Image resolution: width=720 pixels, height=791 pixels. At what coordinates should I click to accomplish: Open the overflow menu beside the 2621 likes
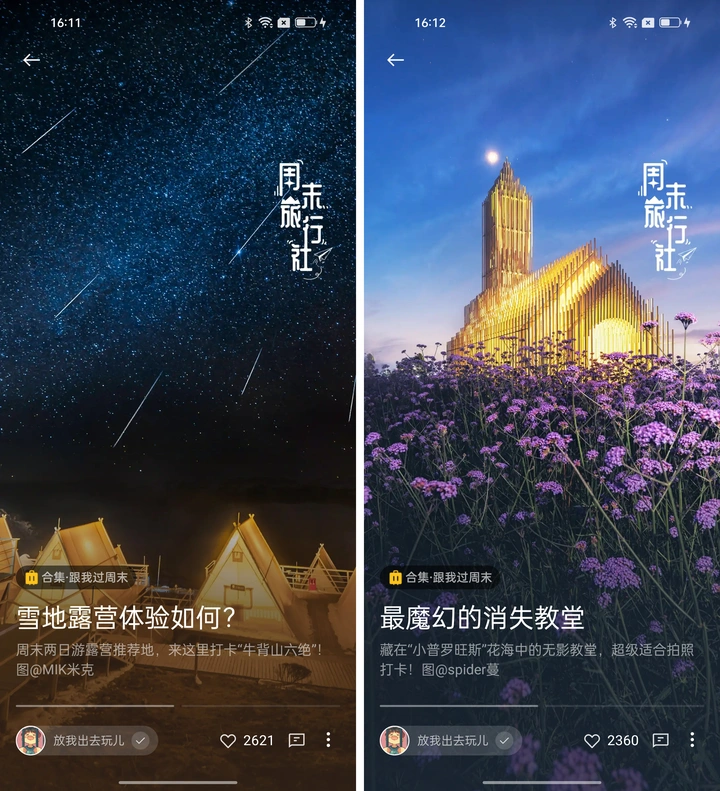[x=328, y=740]
